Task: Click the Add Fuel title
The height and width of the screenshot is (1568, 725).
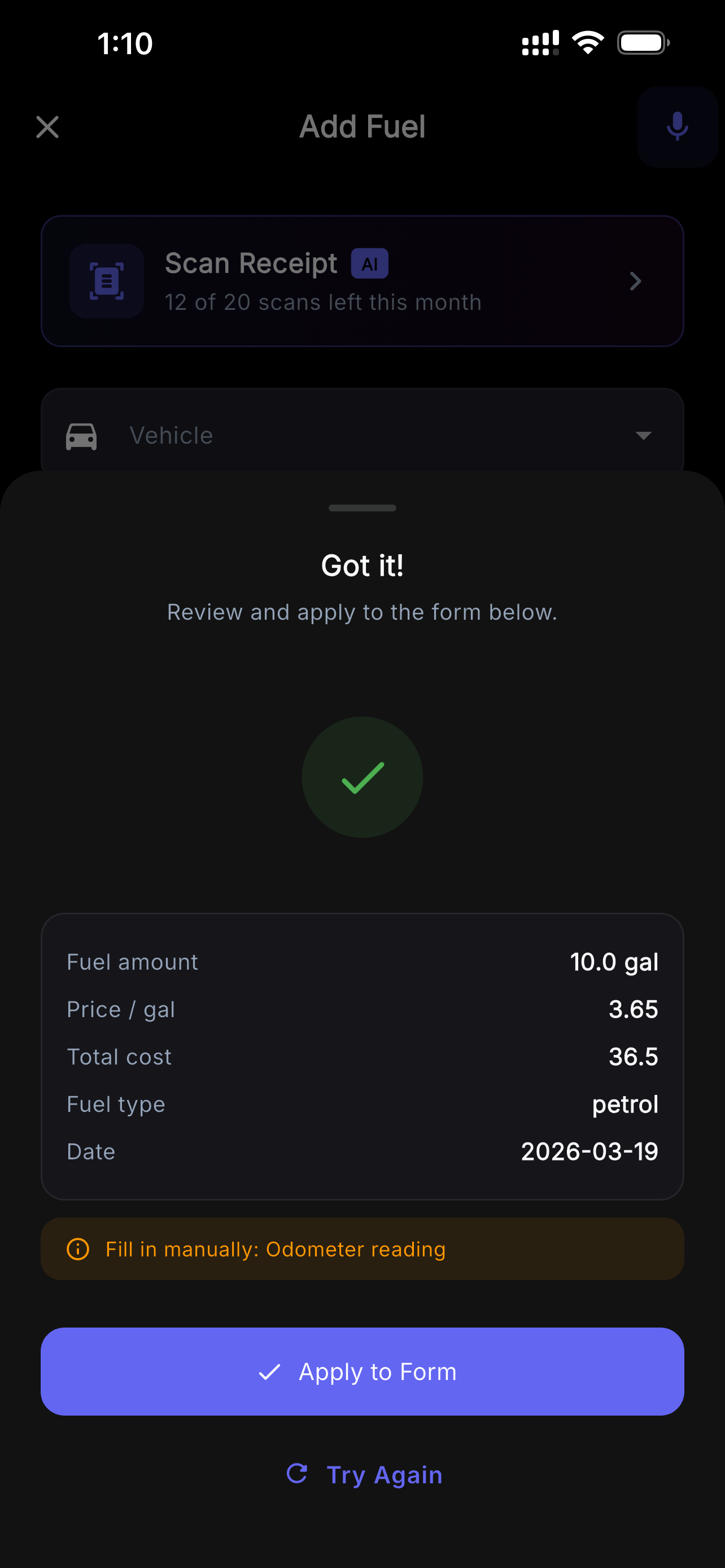Action: tap(362, 126)
